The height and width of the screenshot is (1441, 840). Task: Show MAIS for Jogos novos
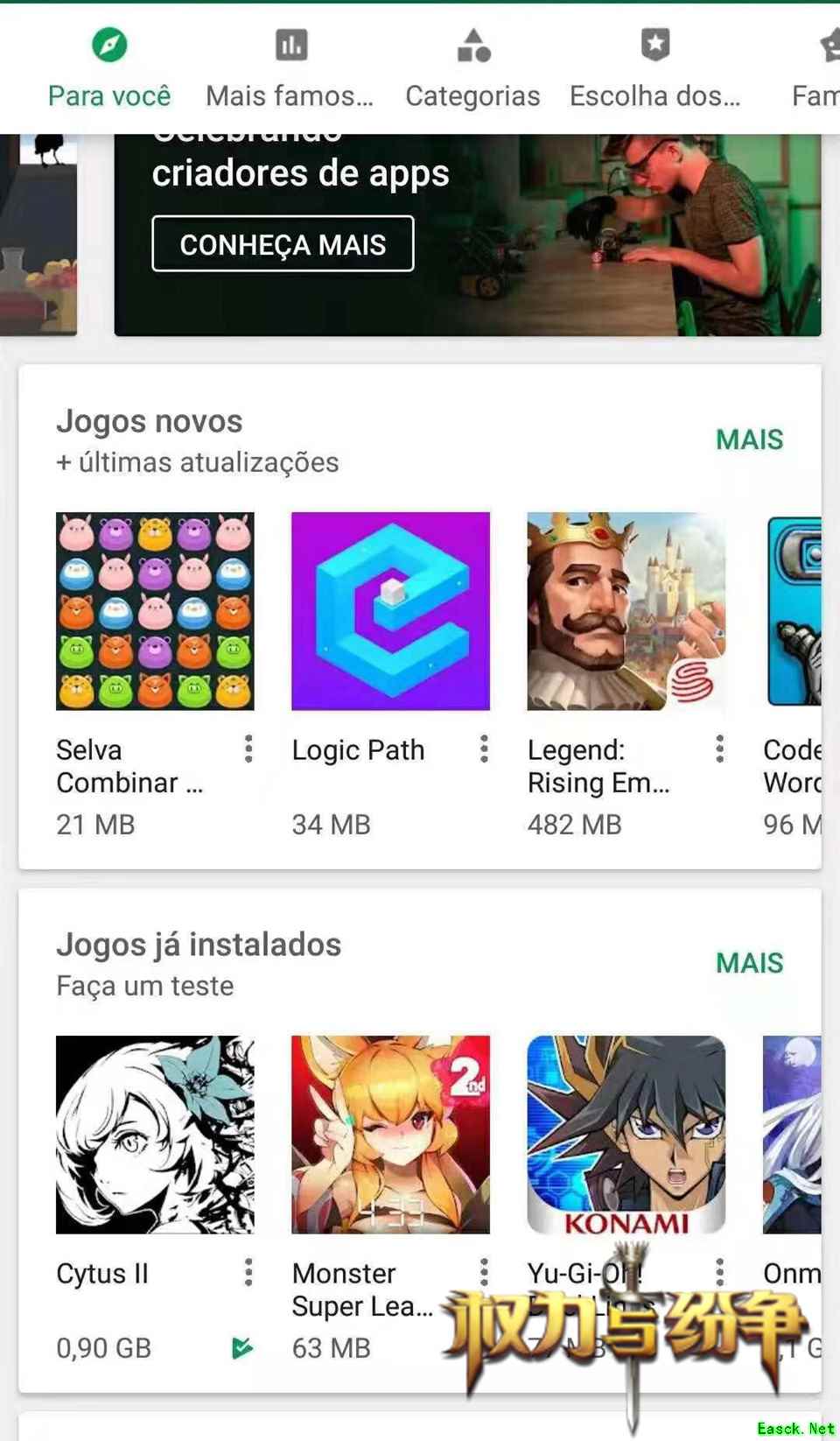coord(749,439)
